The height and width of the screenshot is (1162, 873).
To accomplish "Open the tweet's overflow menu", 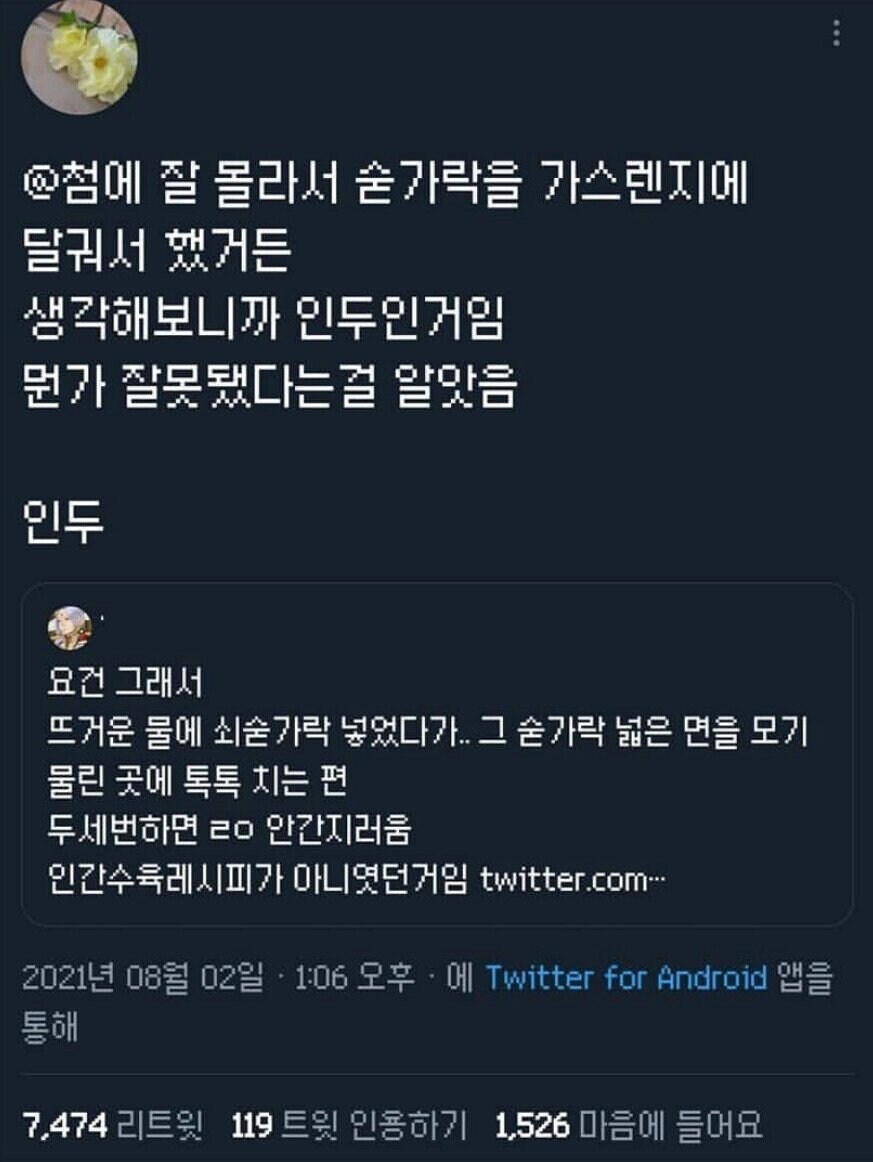I will pyautogui.click(x=836, y=36).
